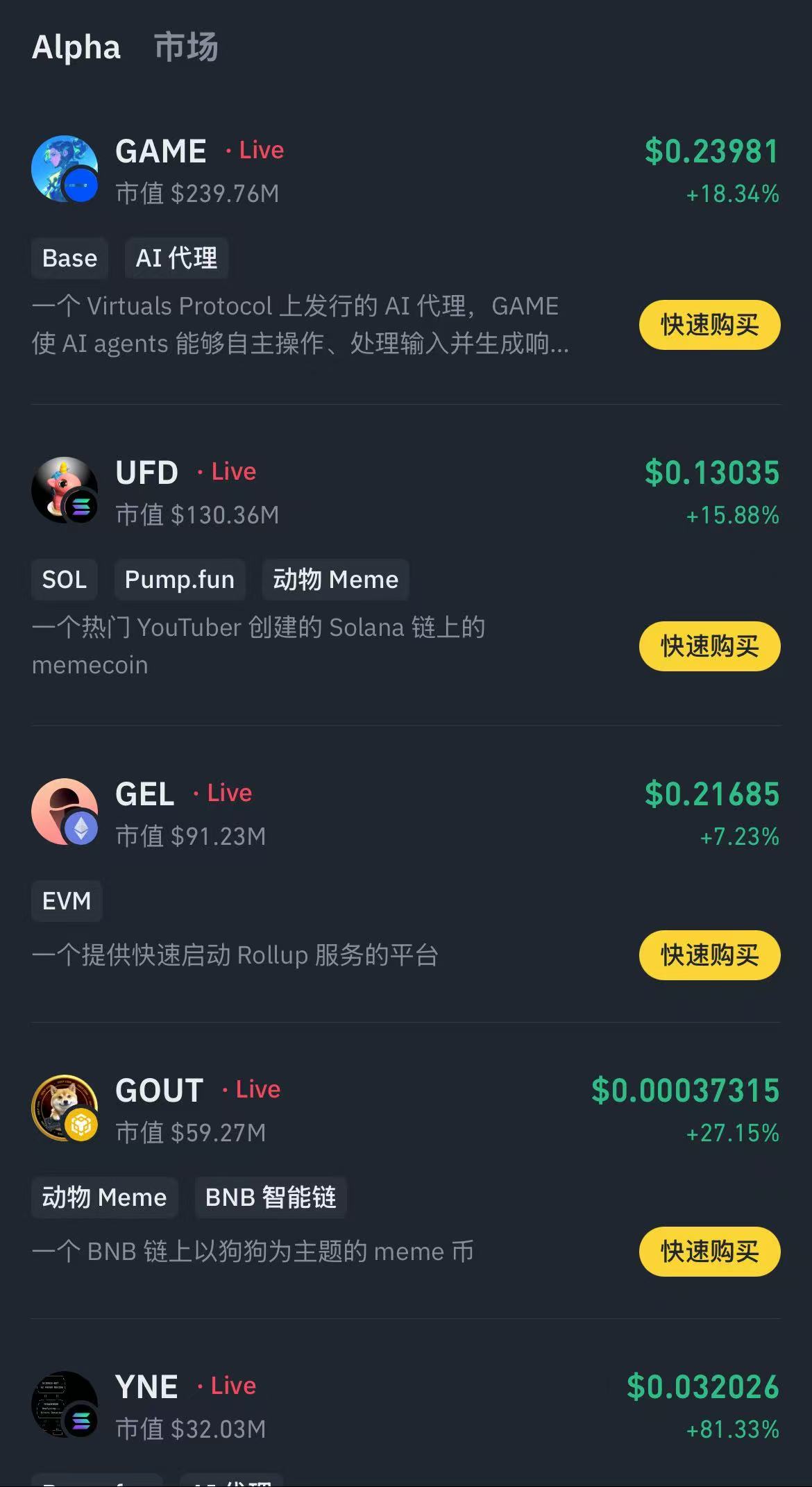Select the Base tag under GAME

[69, 258]
